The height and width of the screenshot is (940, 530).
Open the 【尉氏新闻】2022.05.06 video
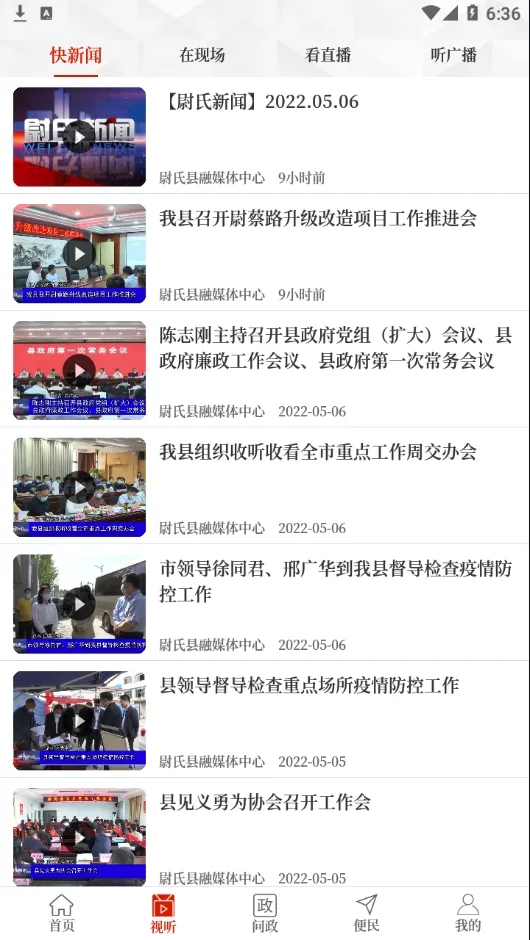(265, 136)
